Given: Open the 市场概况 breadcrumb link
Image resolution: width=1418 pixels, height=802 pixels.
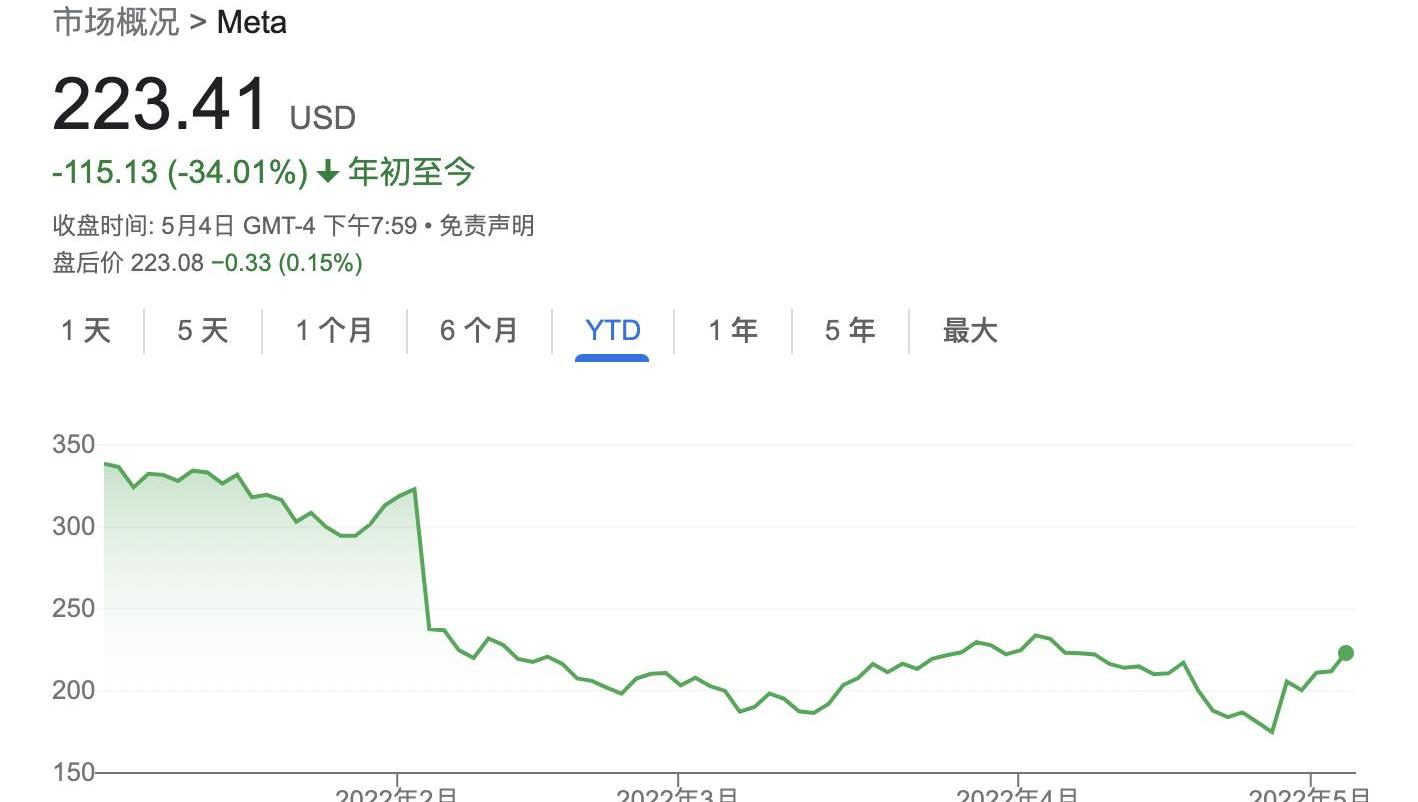Looking at the screenshot, I should [x=115, y=21].
